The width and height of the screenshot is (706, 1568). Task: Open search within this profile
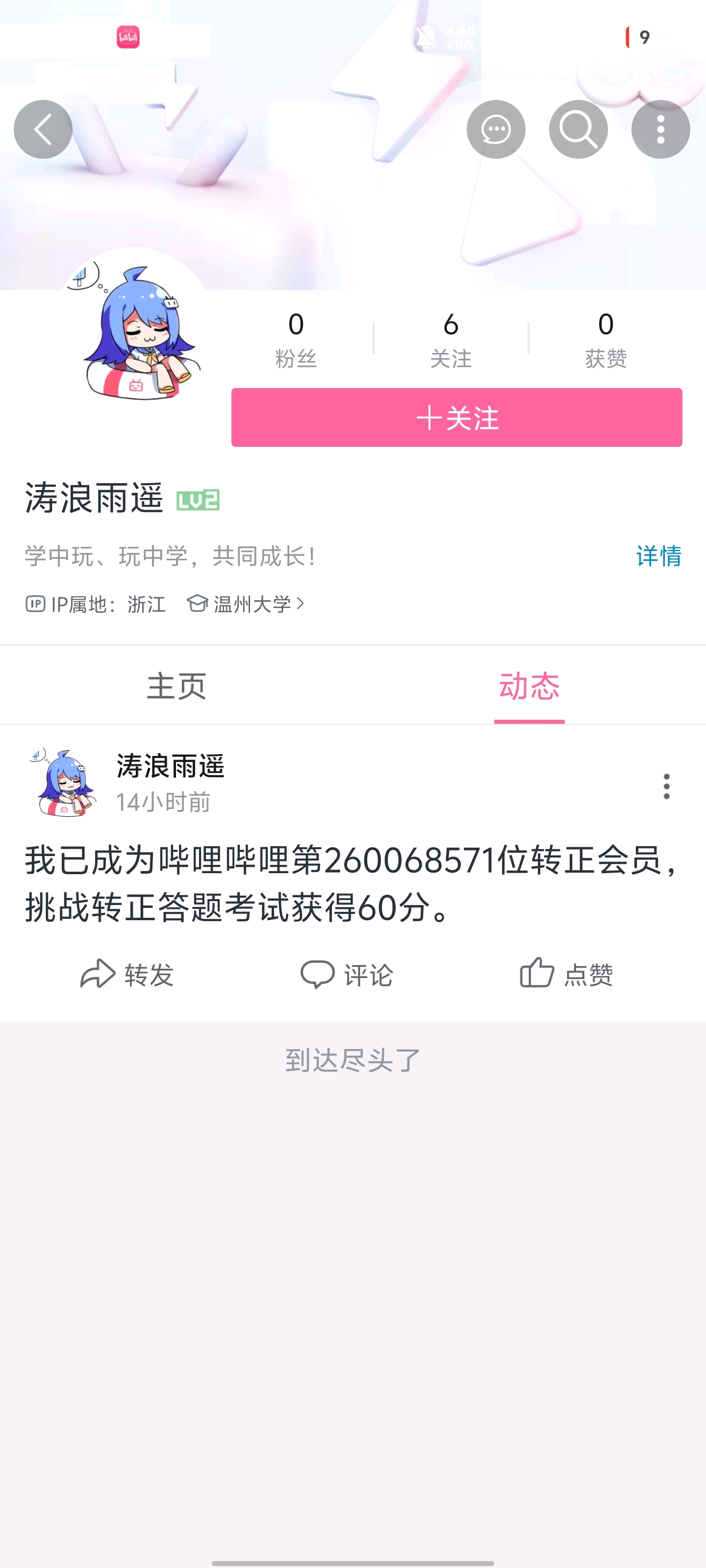(578, 129)
